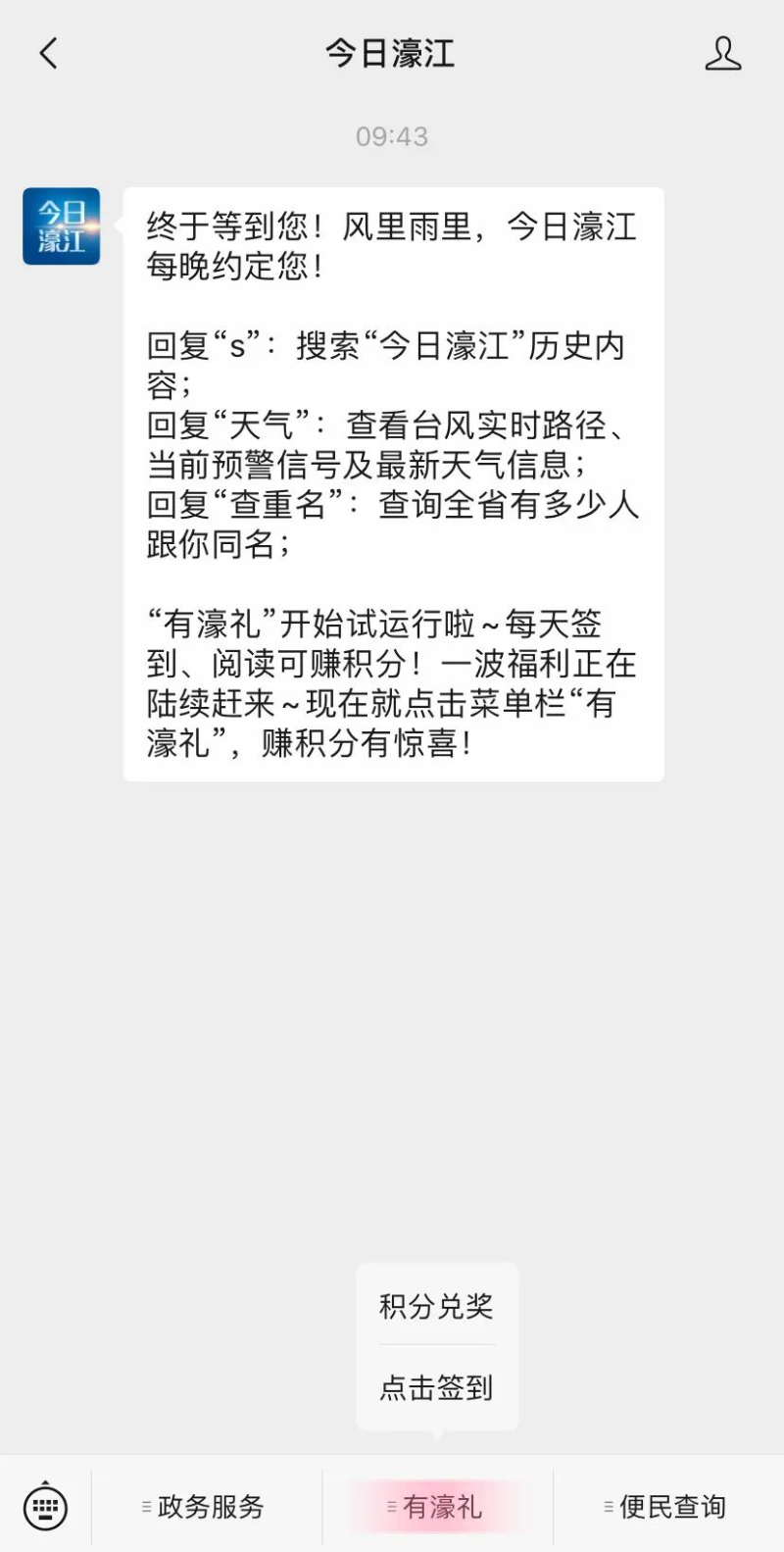This screenshot has height=1552, width=784.
Task: Click the ≡ icon next to 有濠礼
Action: point(391,1507)
